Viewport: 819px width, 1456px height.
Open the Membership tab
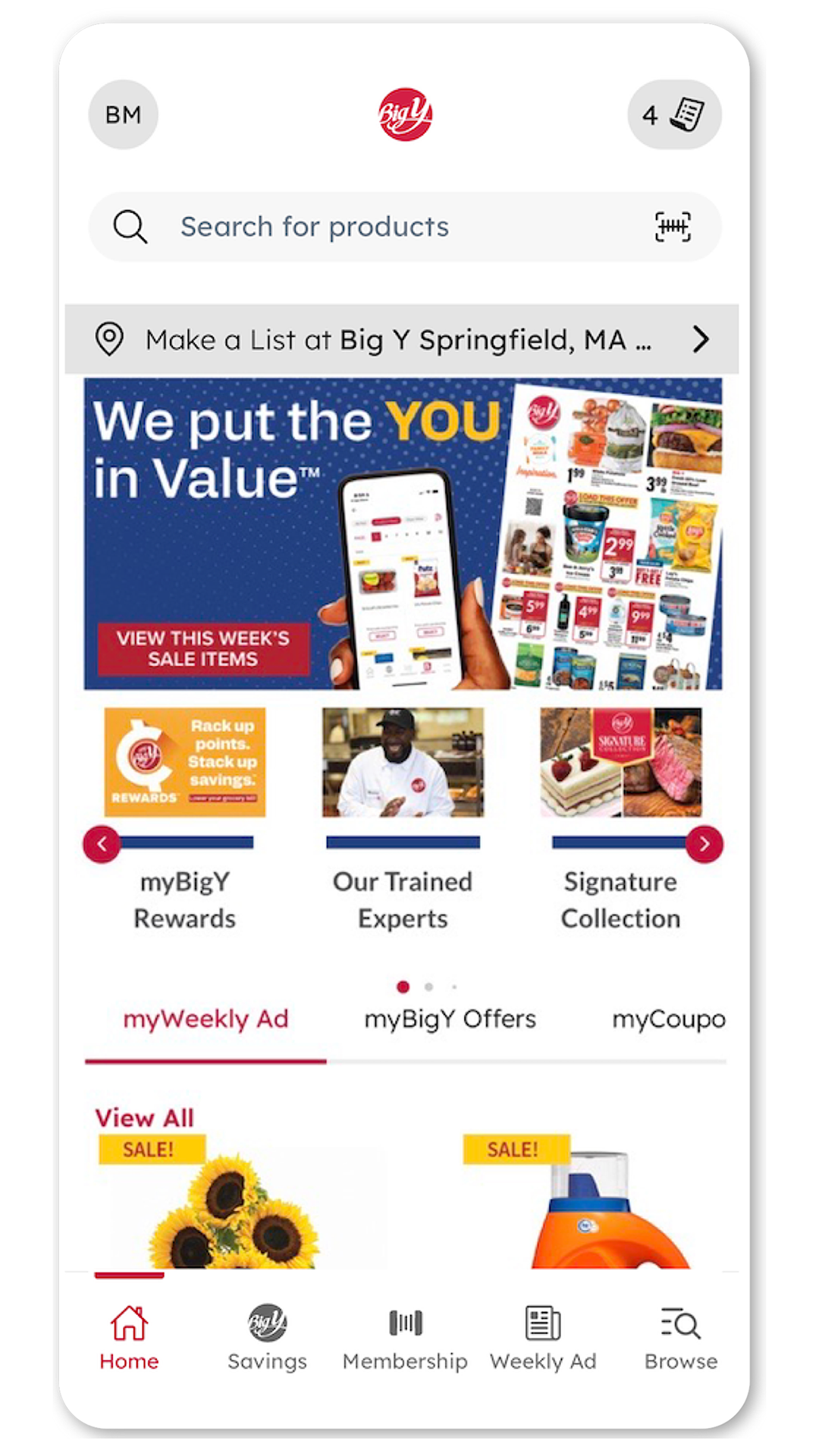pyautogui.click(x=405, y=1338)
